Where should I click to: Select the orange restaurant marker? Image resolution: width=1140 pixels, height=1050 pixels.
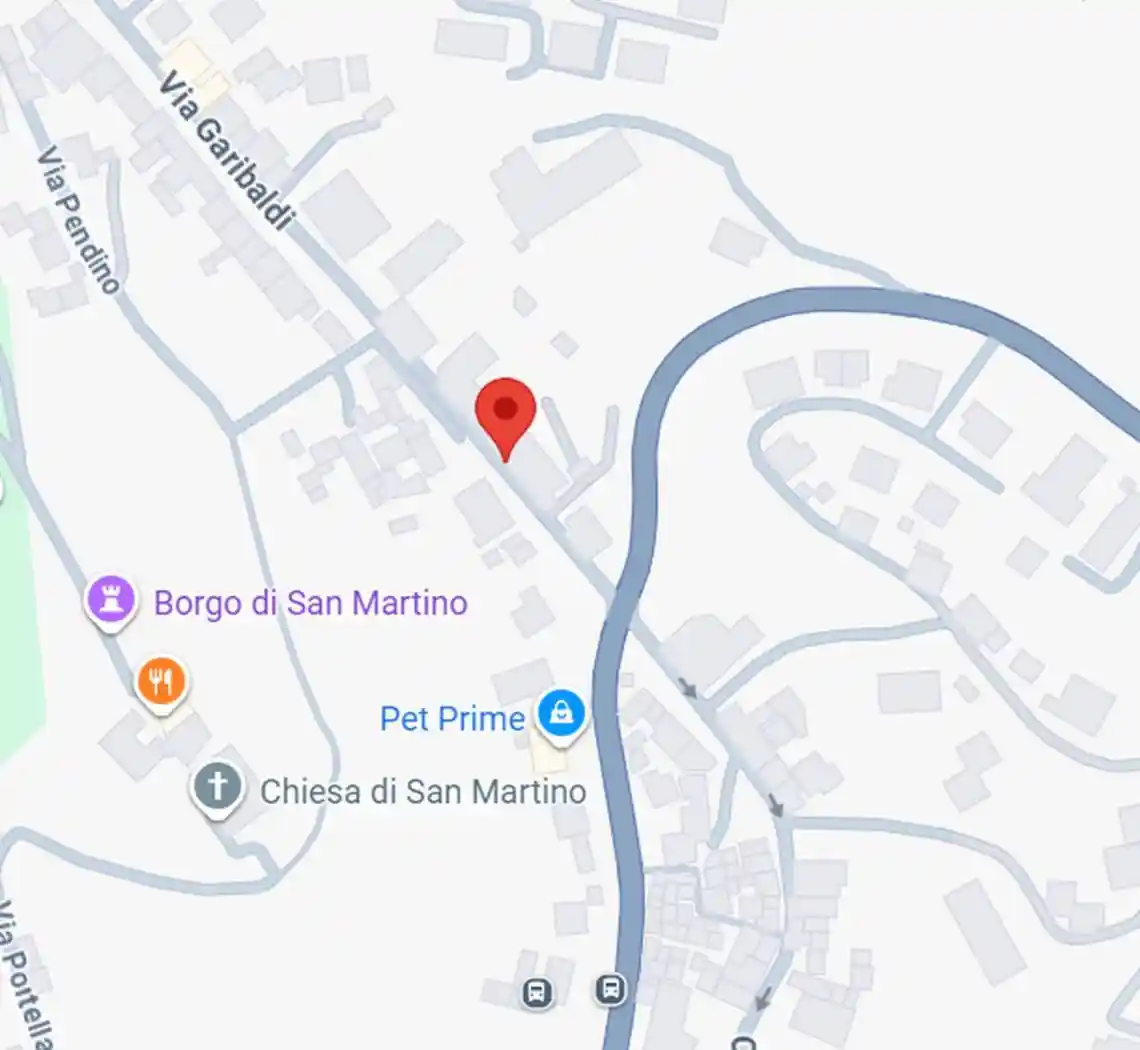[161, 683]
